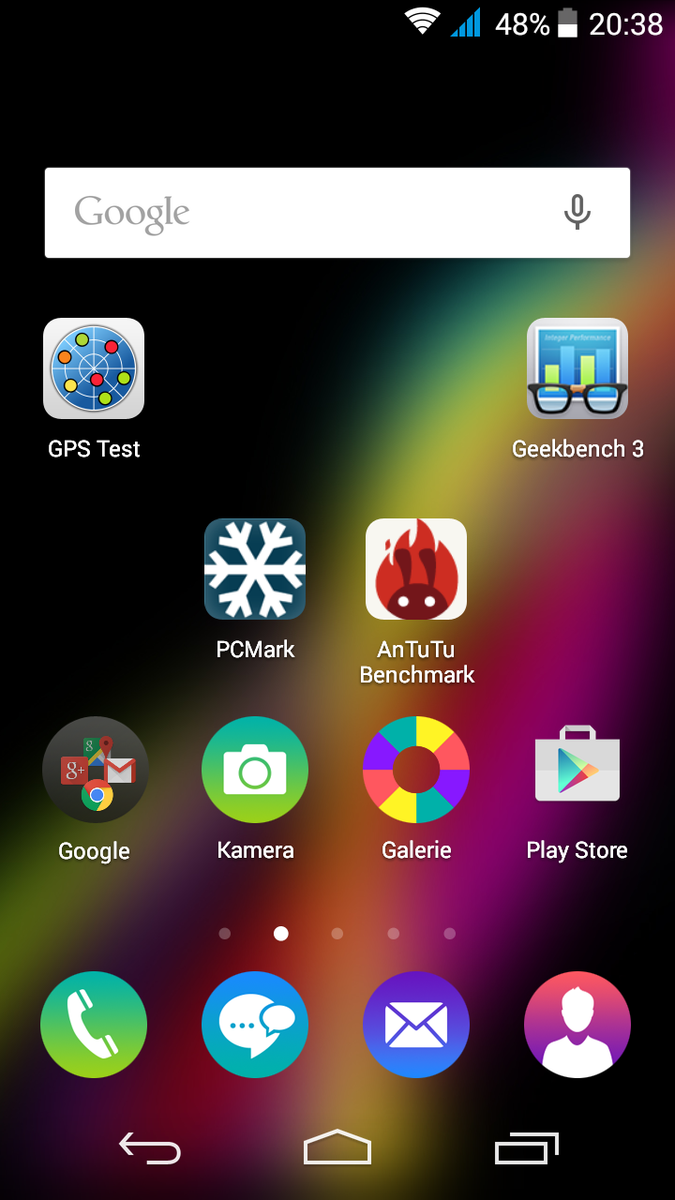Image resolution: width=675 pixels, height=1200 pixels.
Task: Open the contacts app in the dock
Action: (577, 1025)
